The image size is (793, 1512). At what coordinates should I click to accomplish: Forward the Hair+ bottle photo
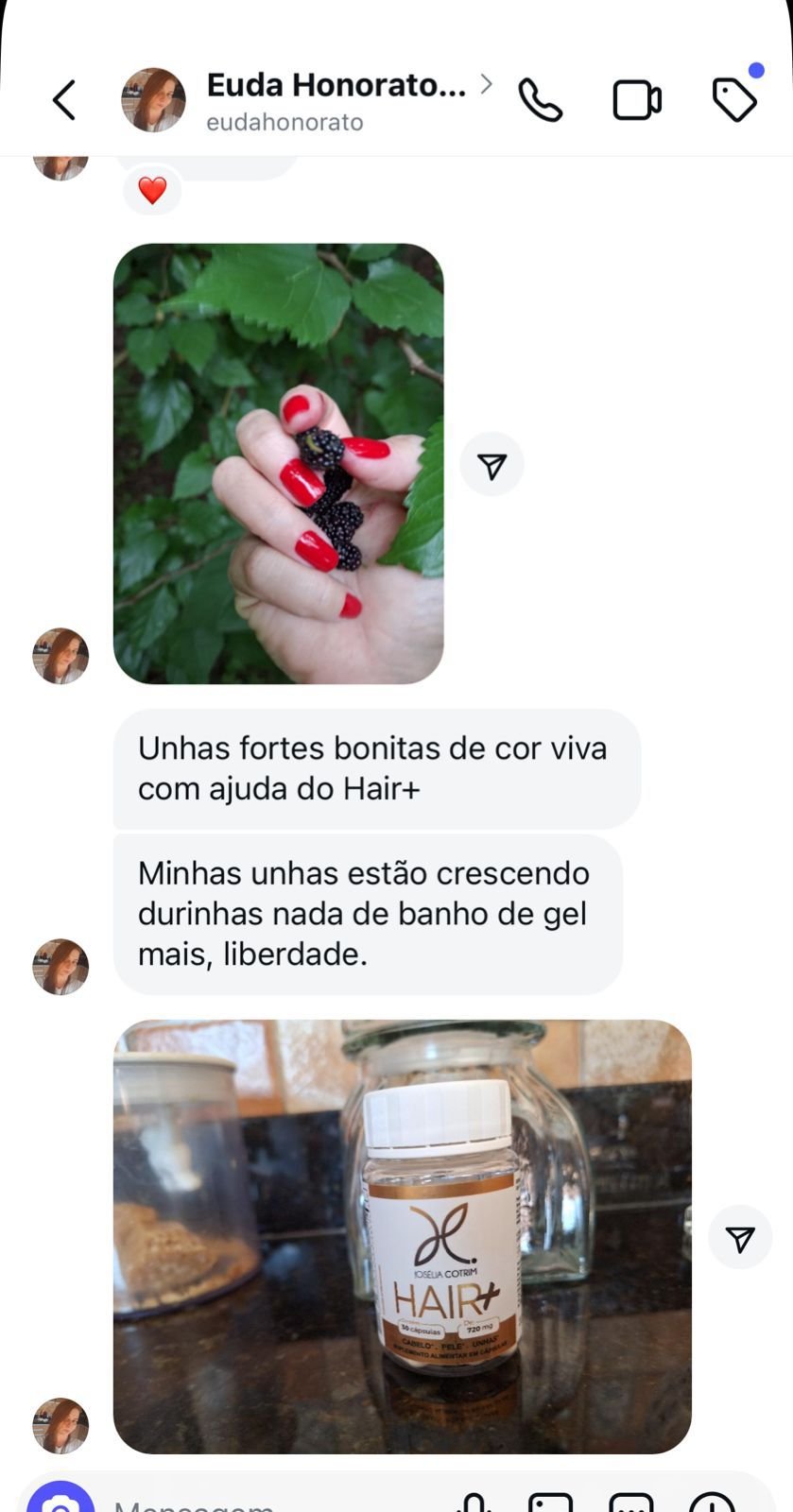click(x=740, y=1238)
